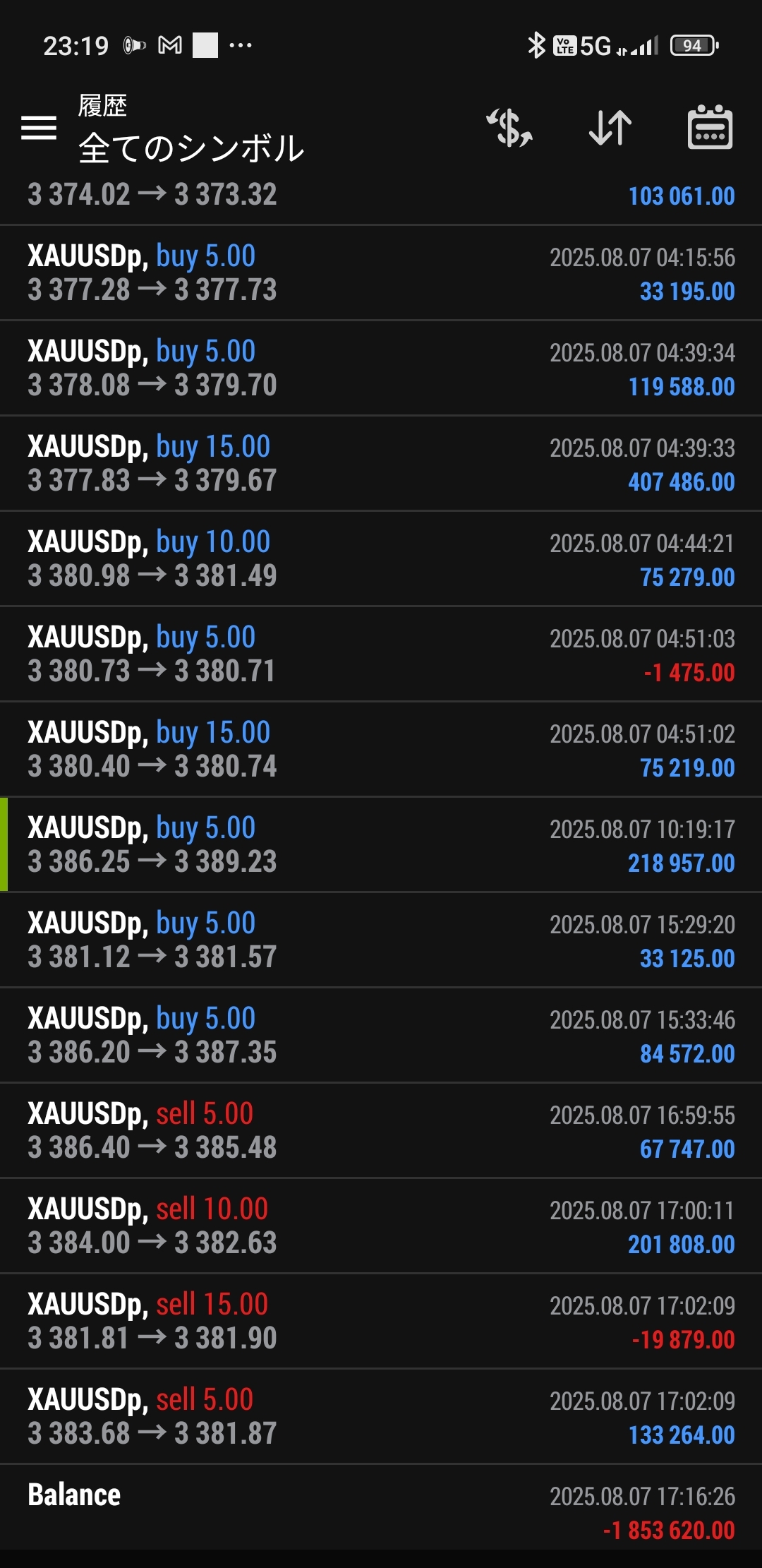Image resolution: width=762 pixels, height=1568 pixels.
Task: Open the buy 15.00 trade with profit 407 486.00
Action: point(381,464)
